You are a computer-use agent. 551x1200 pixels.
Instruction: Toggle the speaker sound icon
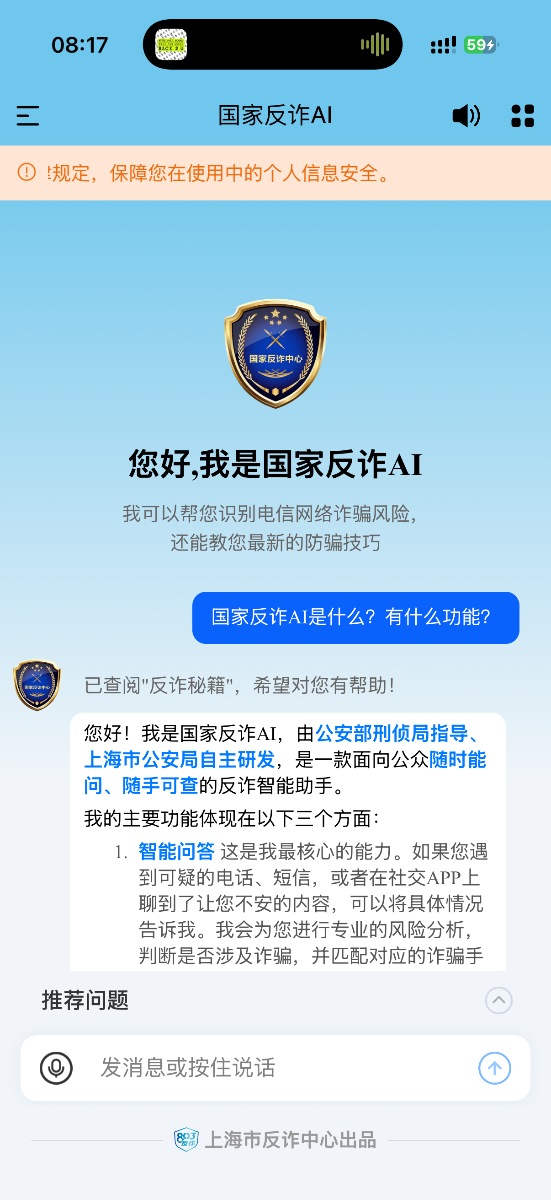[x=466, y=116]
